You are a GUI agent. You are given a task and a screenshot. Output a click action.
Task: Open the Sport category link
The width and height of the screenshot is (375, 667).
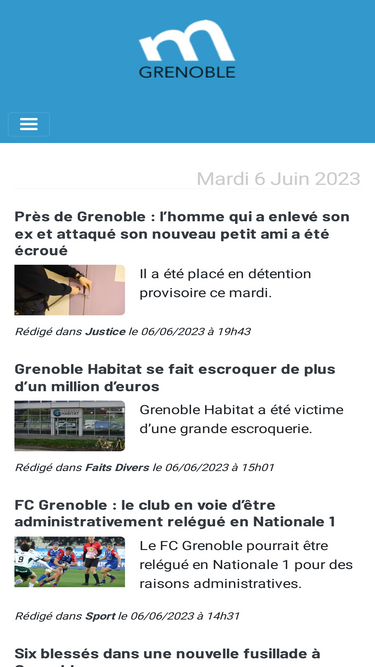[x=100, y=616]
